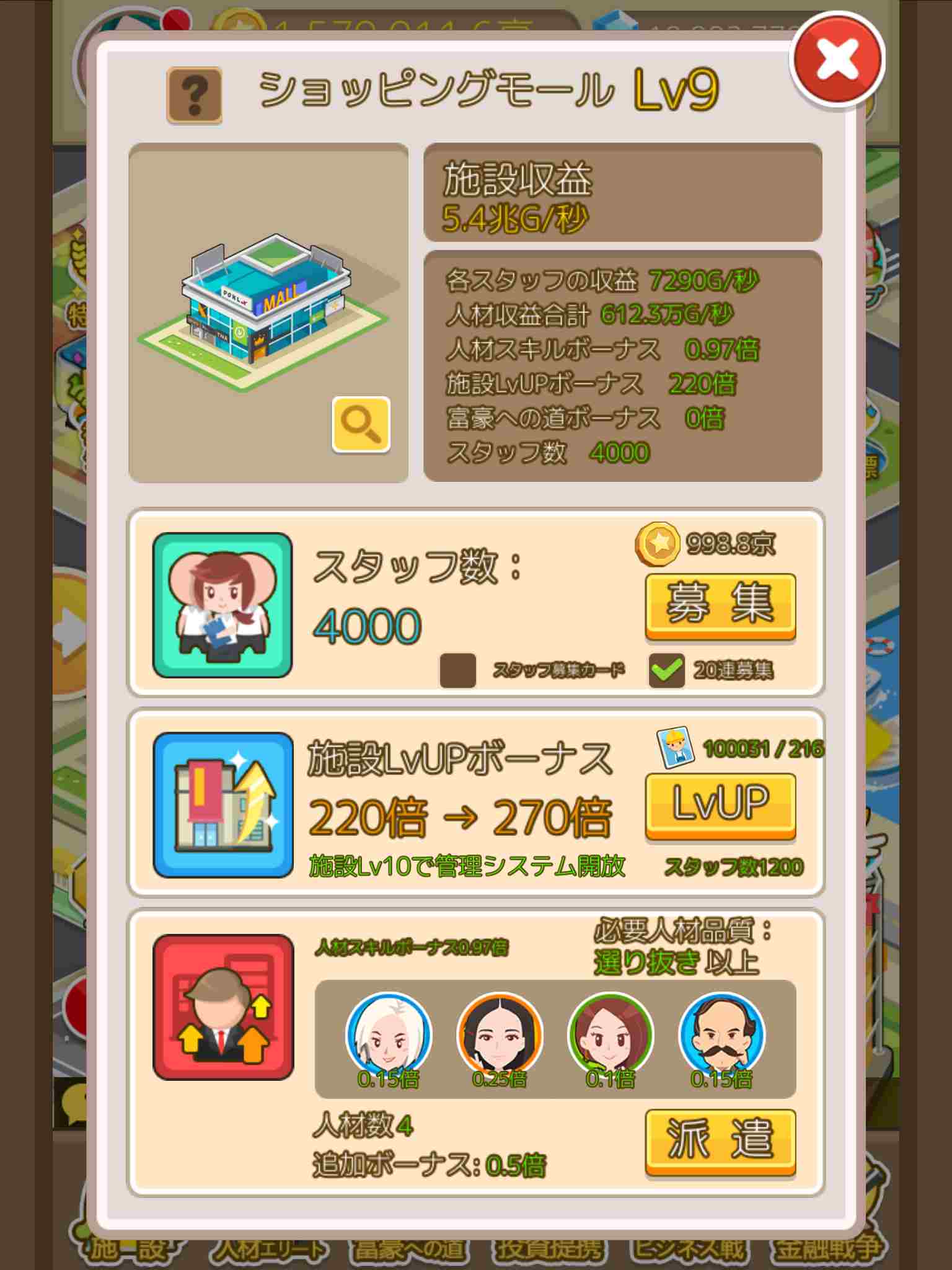Image resolution: width=952 pixels, height=1270 pixels.
Task: Check the スタッフ募集カード checkbox
Action: [x=457, y=670]
